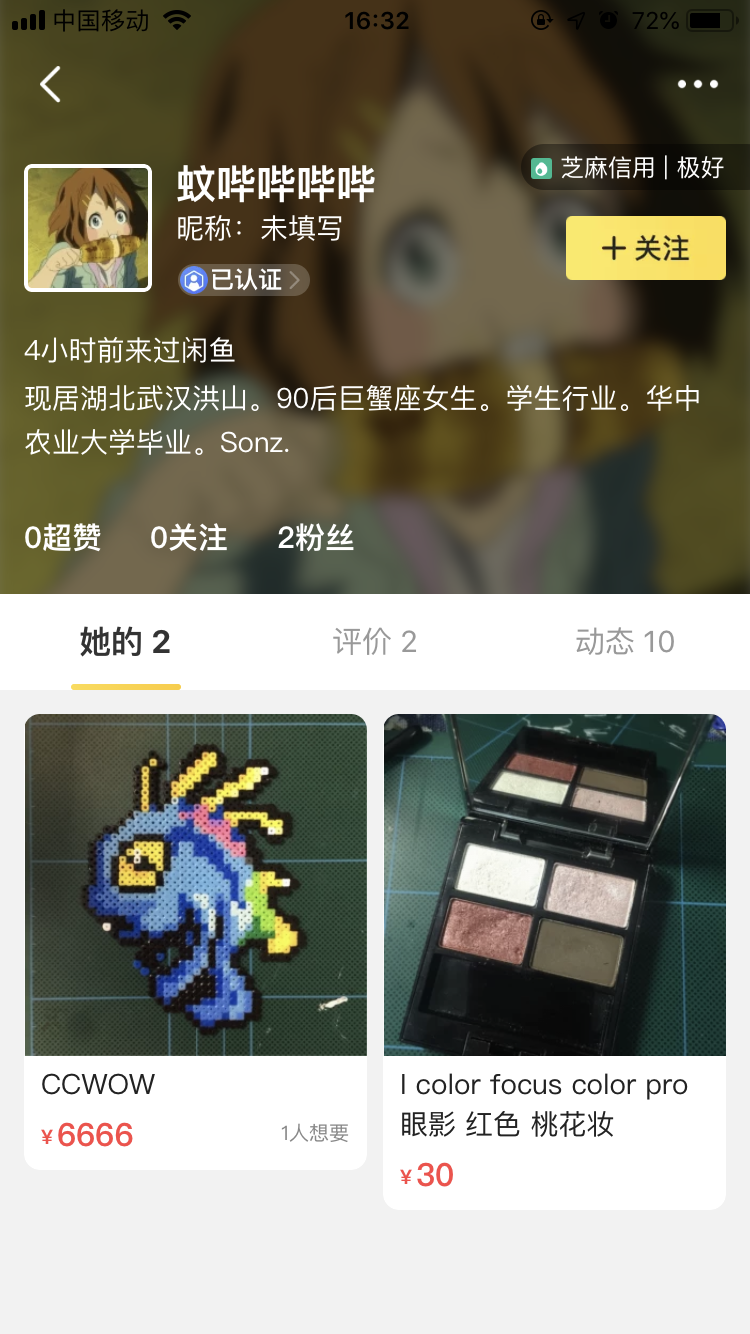
Task: Tap the user's avatar photo
Action: [88, 228]
